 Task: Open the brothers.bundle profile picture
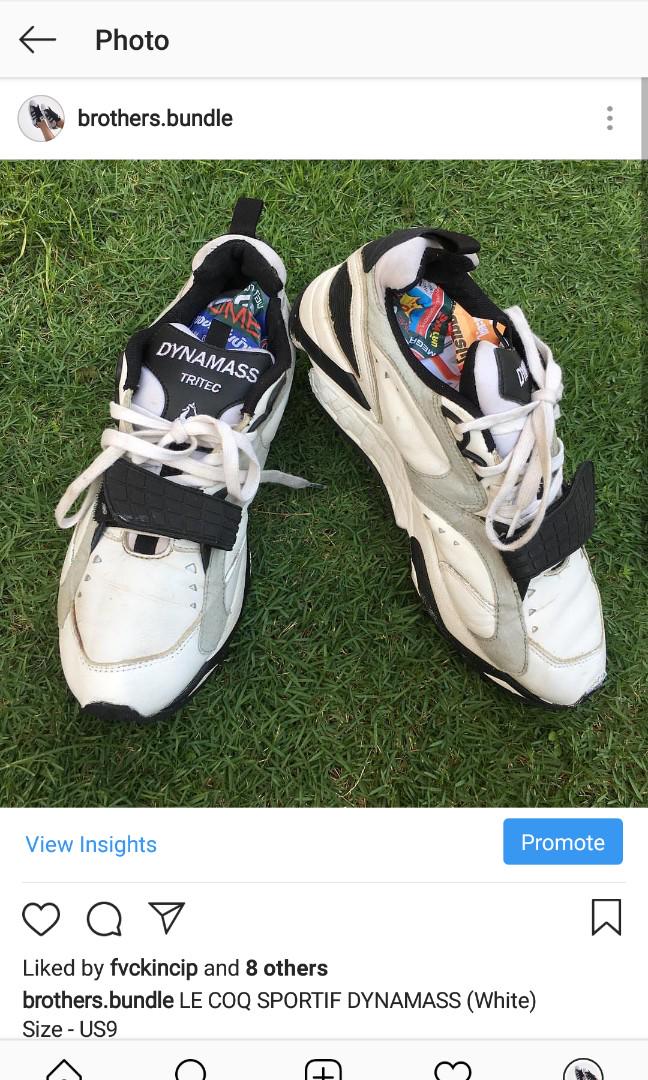(x=41, y=119)
